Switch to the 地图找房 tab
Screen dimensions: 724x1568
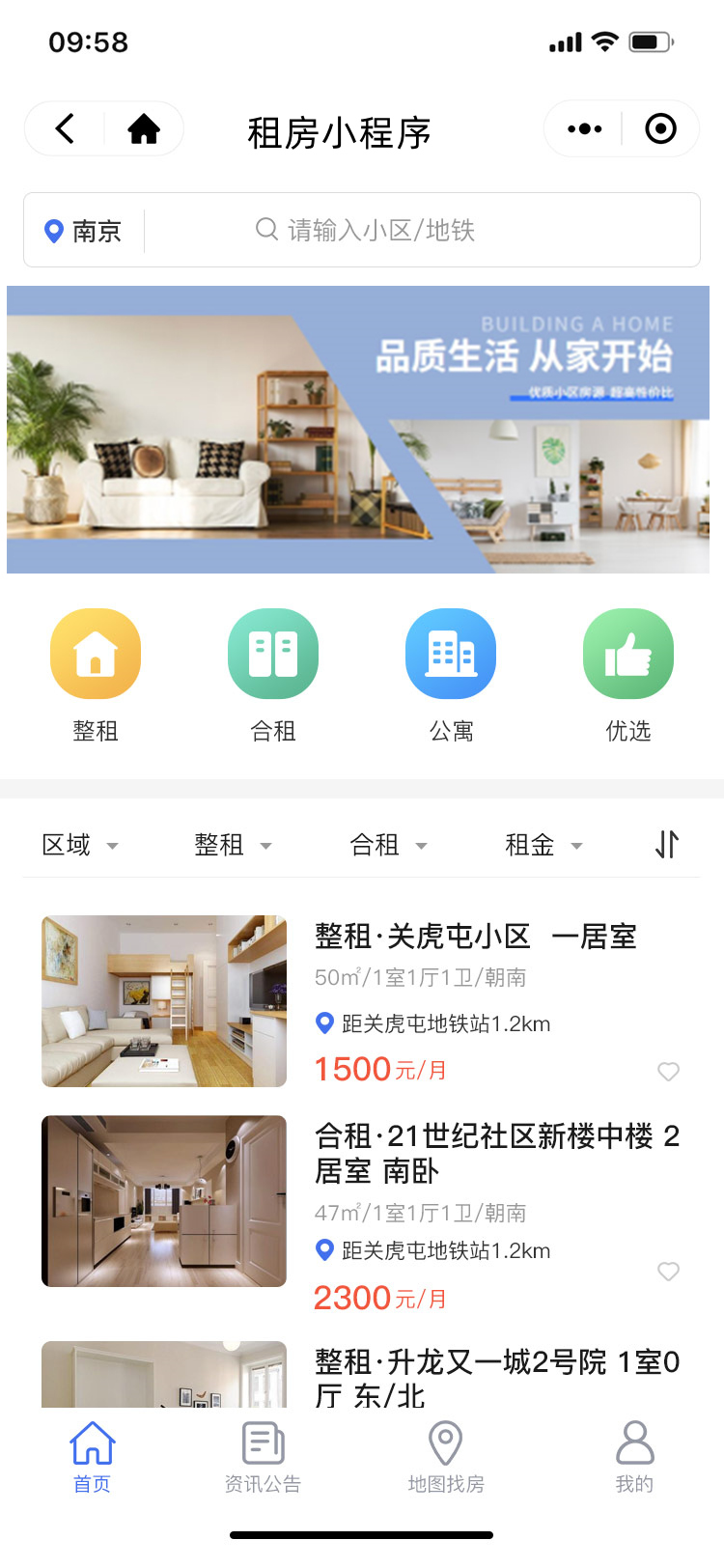[445, 1456]
